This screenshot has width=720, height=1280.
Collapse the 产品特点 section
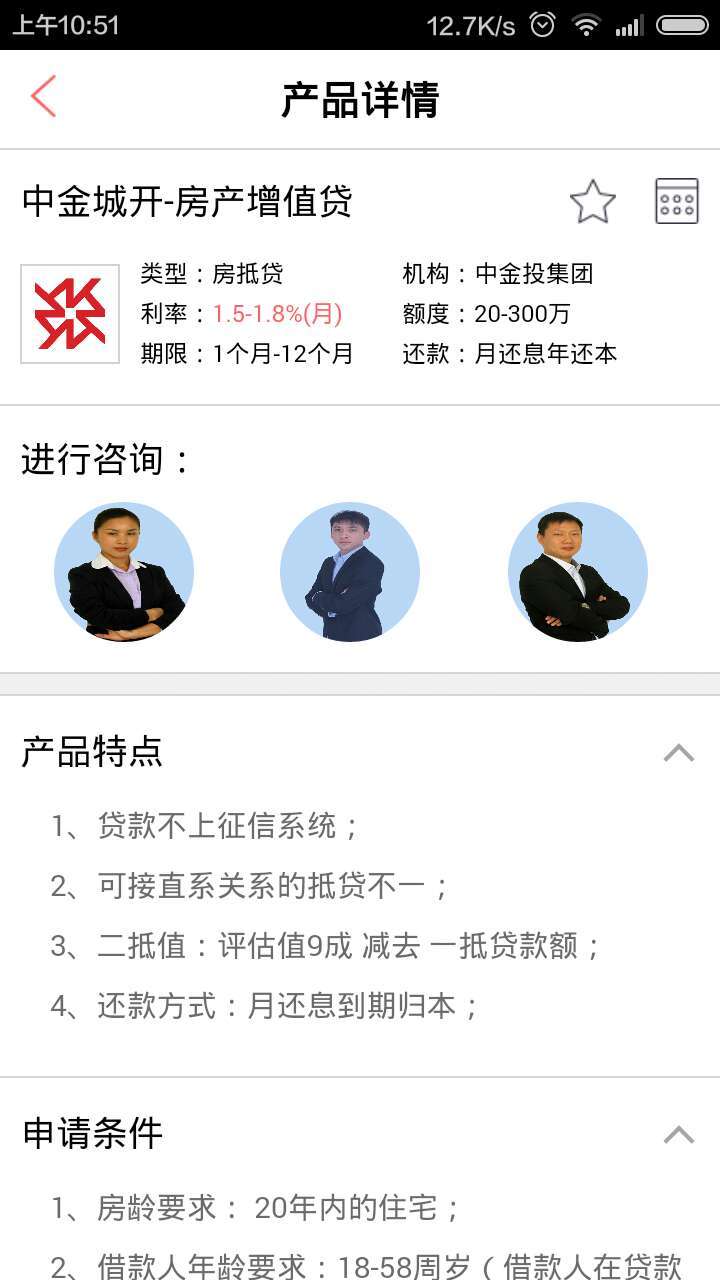(x=678, y=752)
